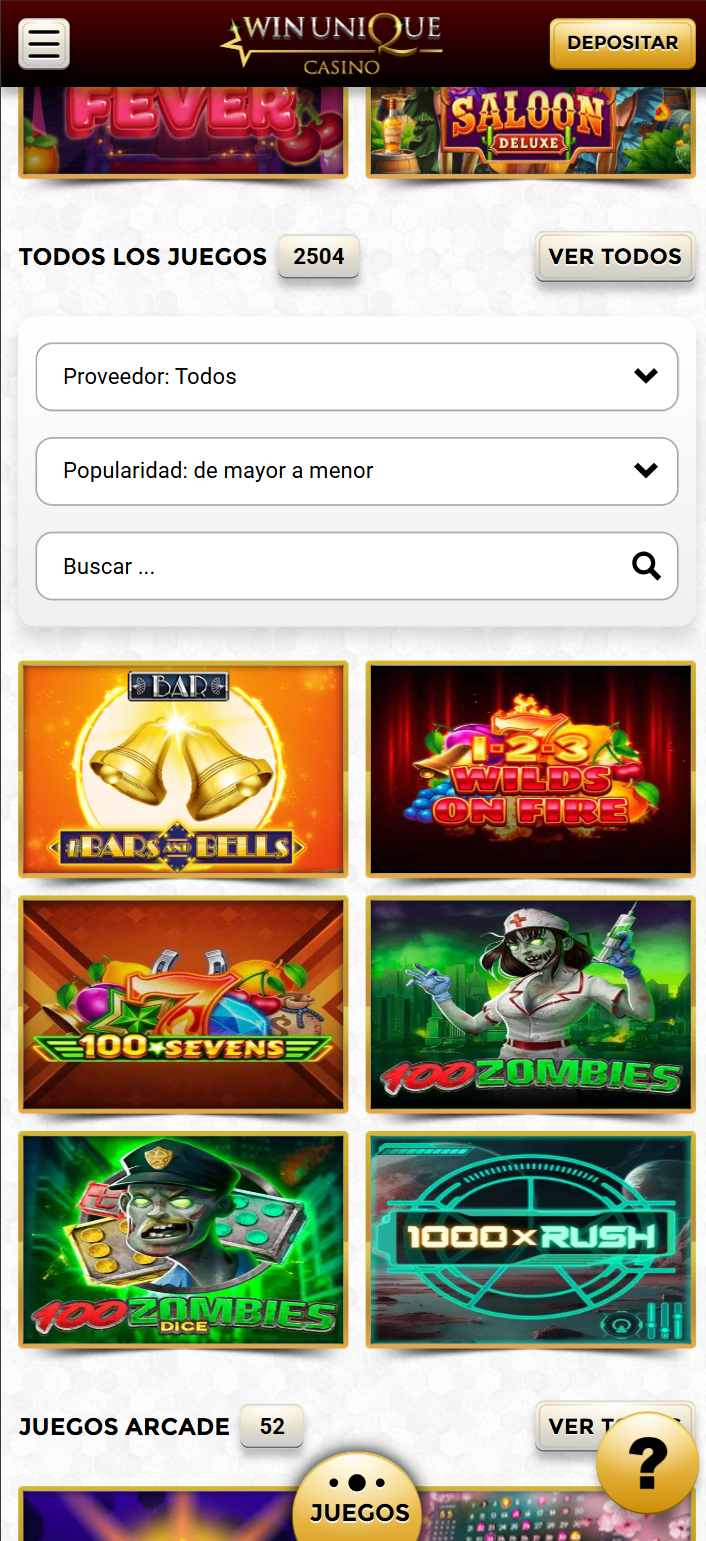
Task: Open the help question mark button
Action: (x=646, y=1463)
